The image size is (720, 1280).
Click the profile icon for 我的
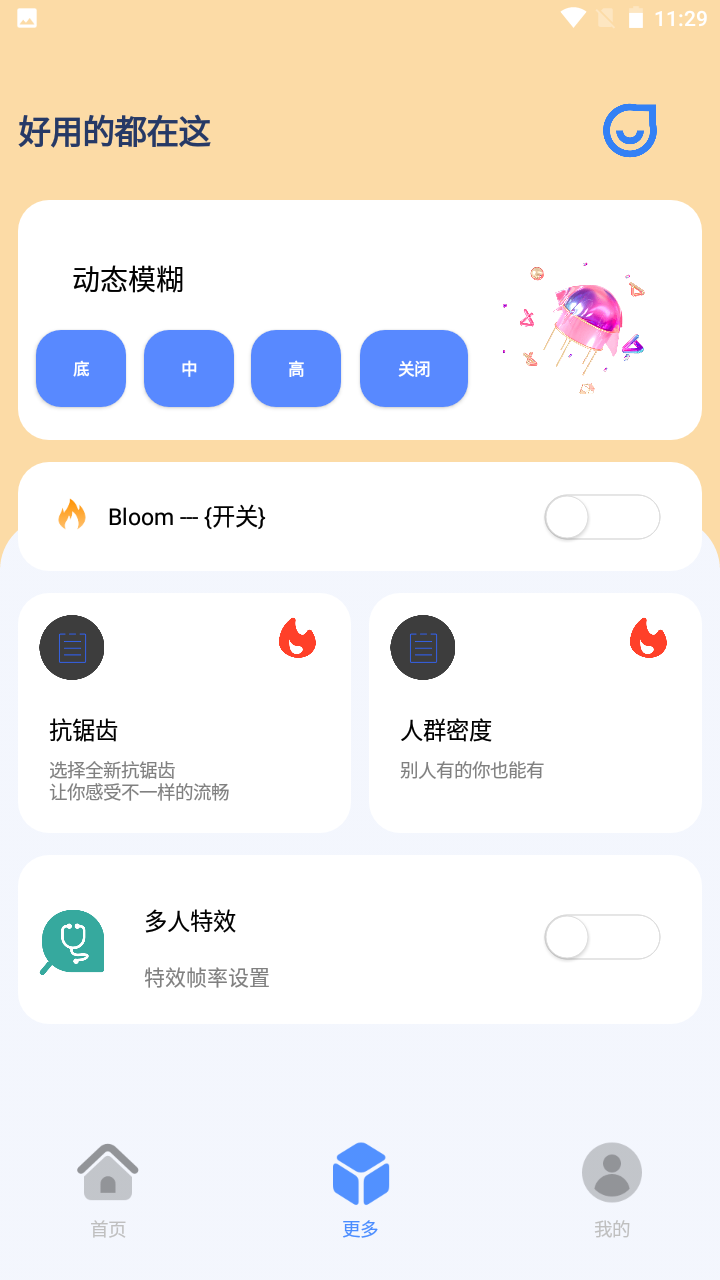(x=612, y=1171)
